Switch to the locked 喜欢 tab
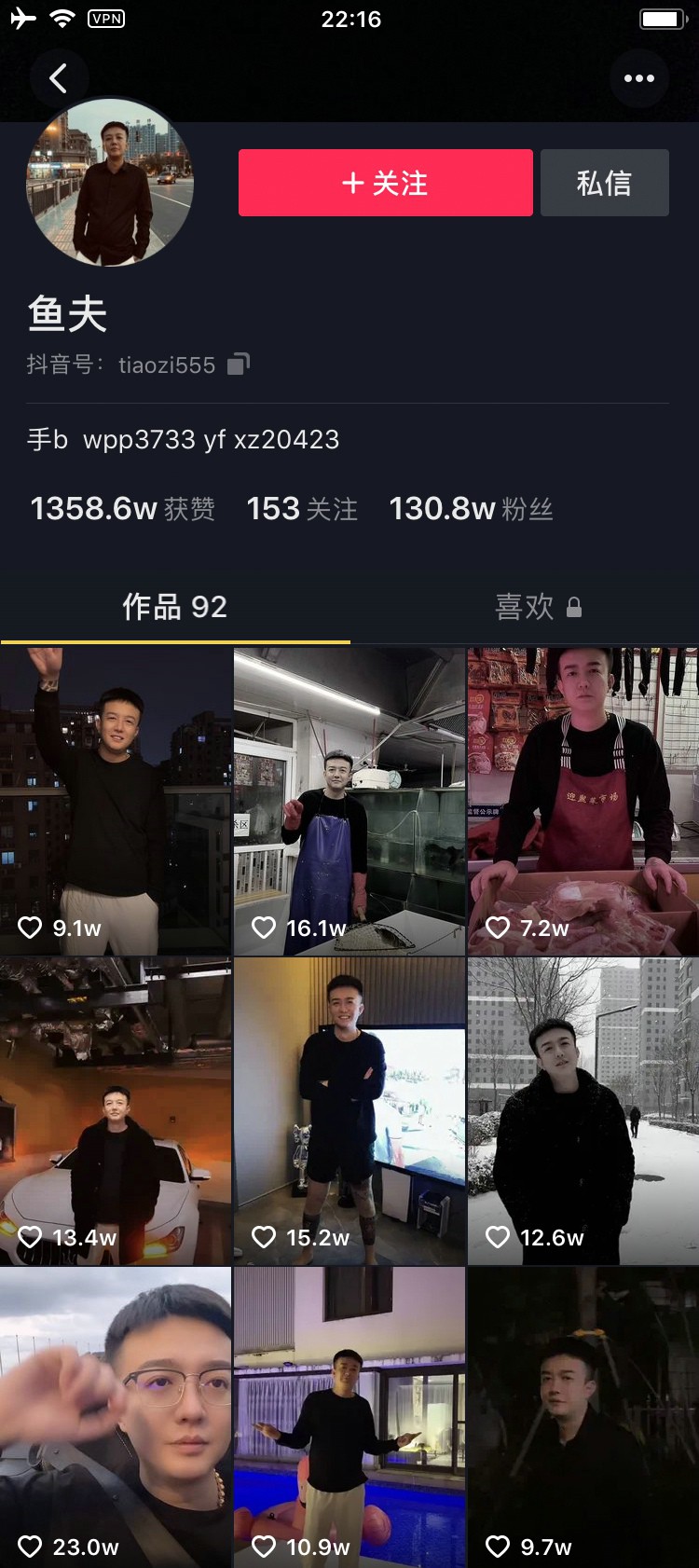Image resolution: width=699 pixels, height=1568 pixels. [x=537, y=607]
